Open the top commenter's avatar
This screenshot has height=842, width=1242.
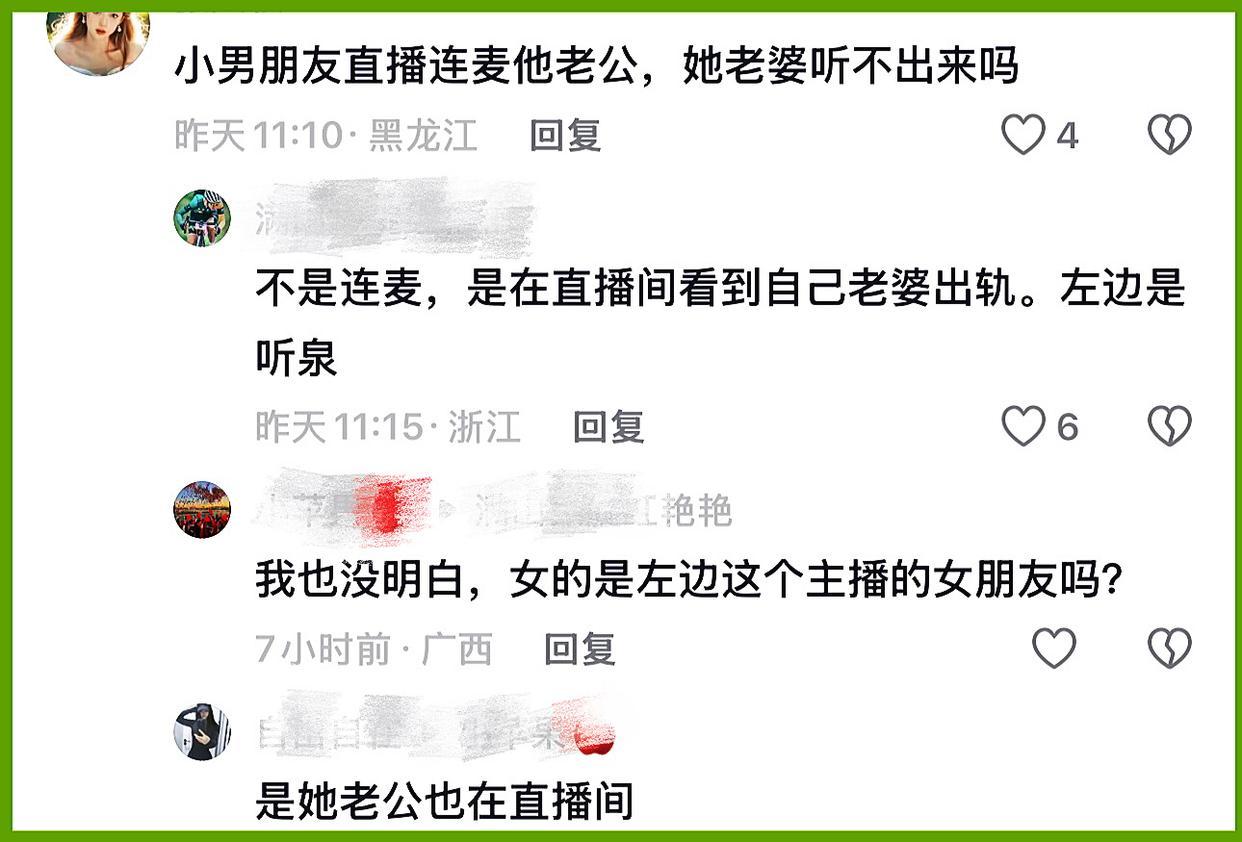(x=98, y=40)
